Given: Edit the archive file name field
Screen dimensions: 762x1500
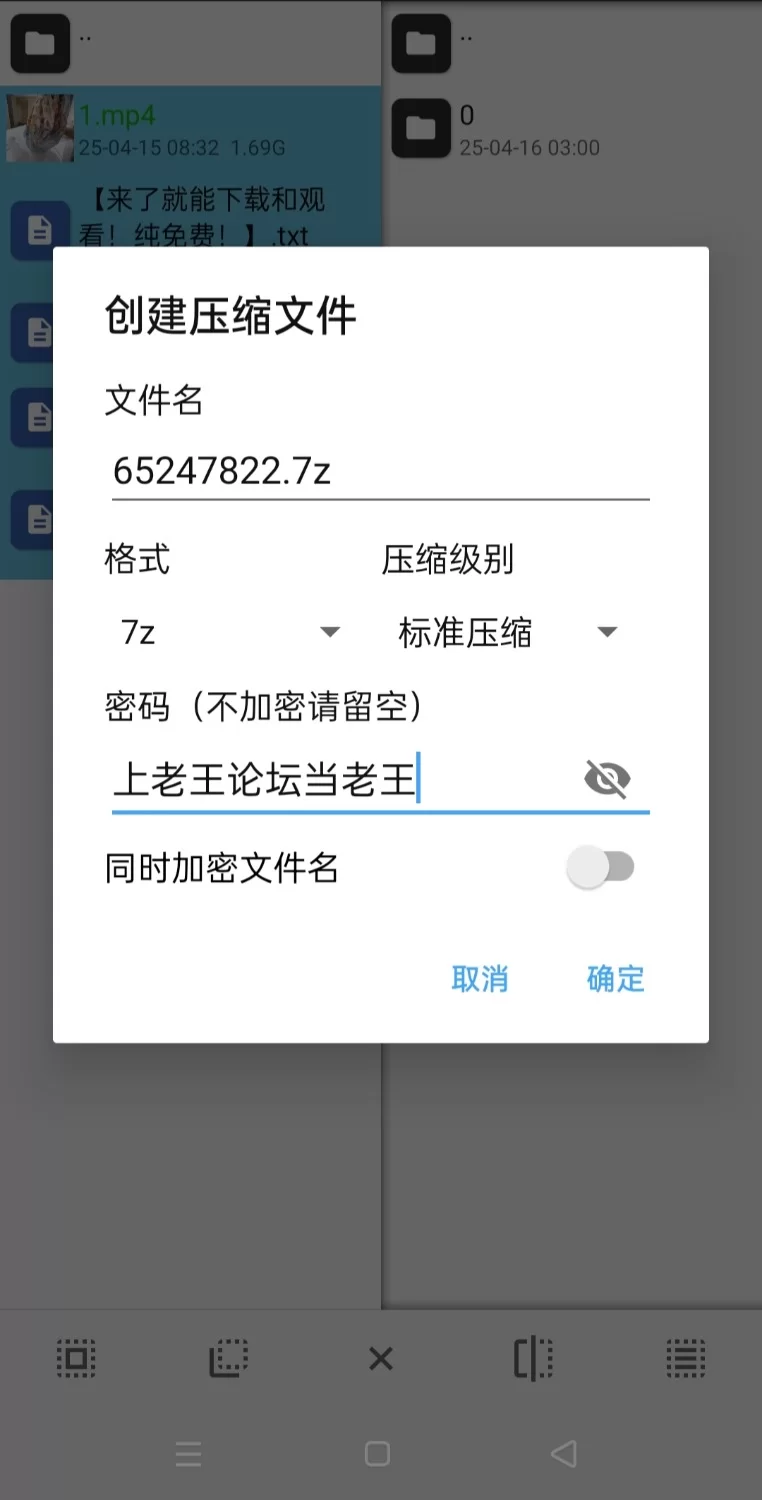Looking at the screenshot, I should (380, 470).
